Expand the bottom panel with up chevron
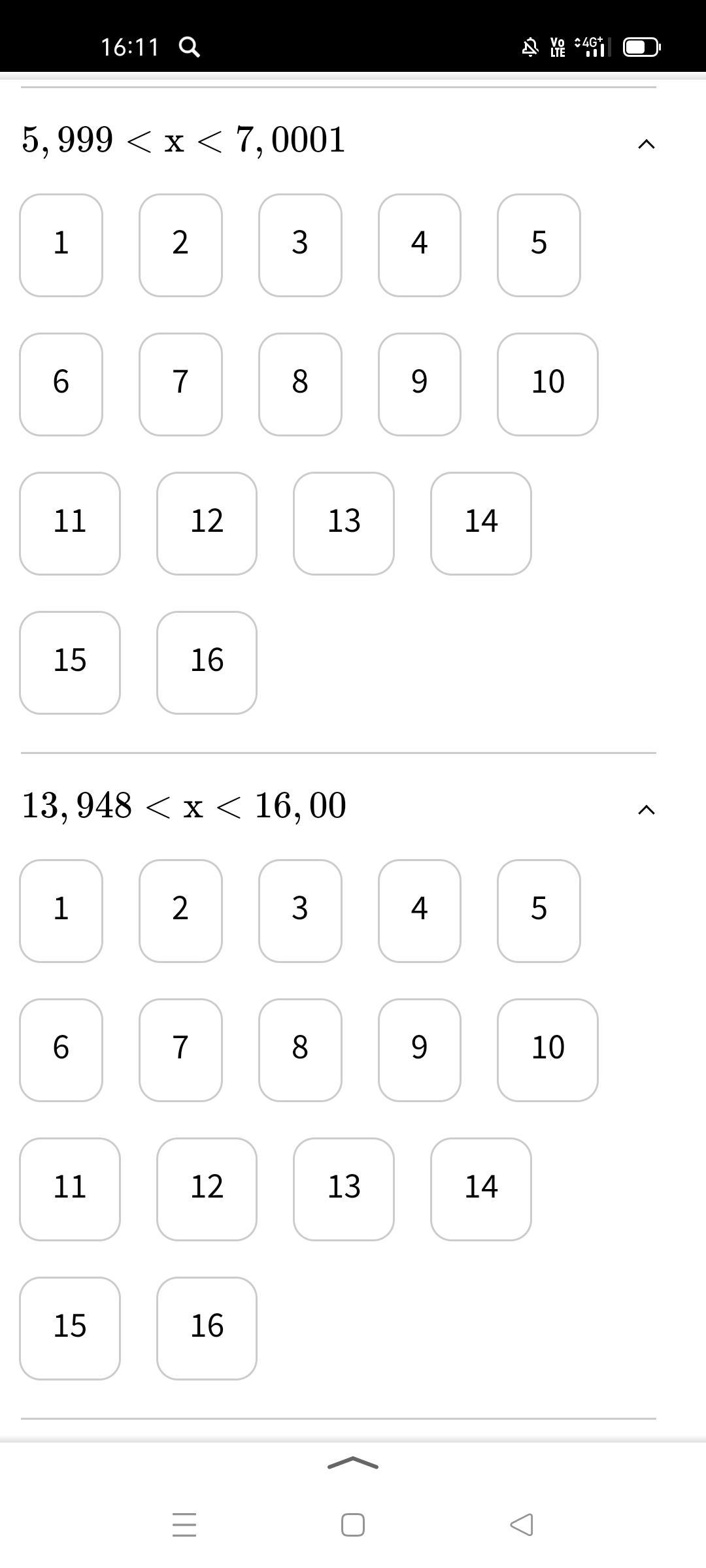This screenshot has width=706, height=1568. (353, 1463)
